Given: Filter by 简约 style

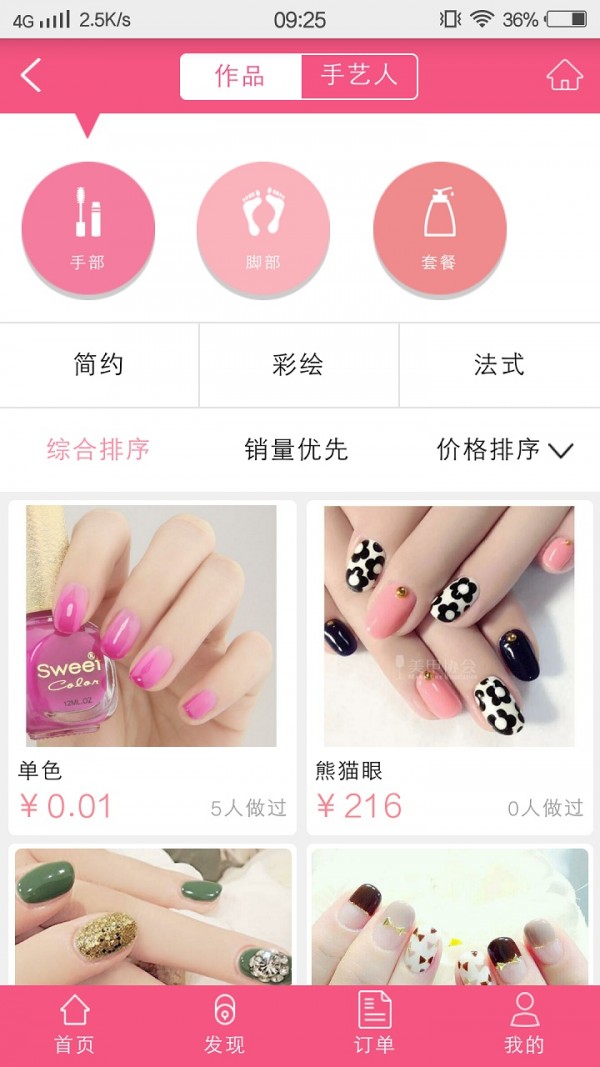Looking at the screenshot, I should pos(99,365).
